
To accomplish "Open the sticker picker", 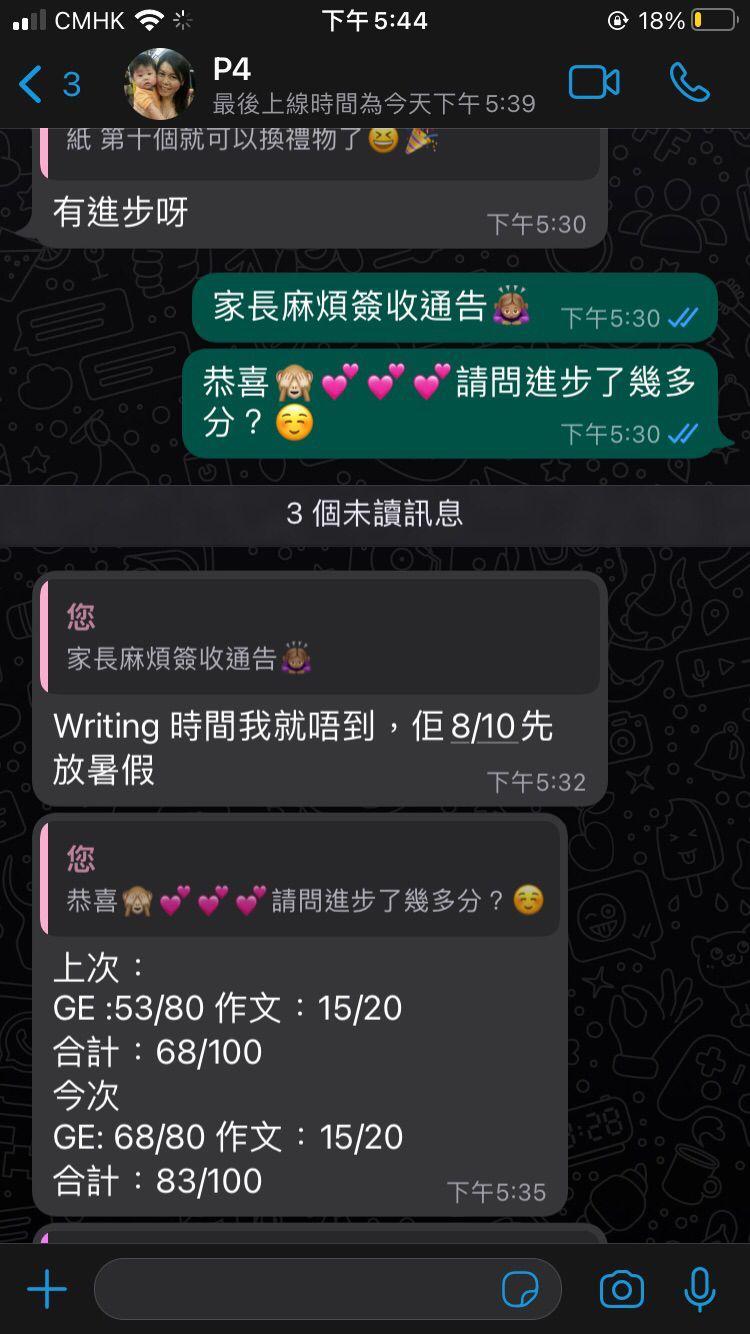I will (520, 1290).
